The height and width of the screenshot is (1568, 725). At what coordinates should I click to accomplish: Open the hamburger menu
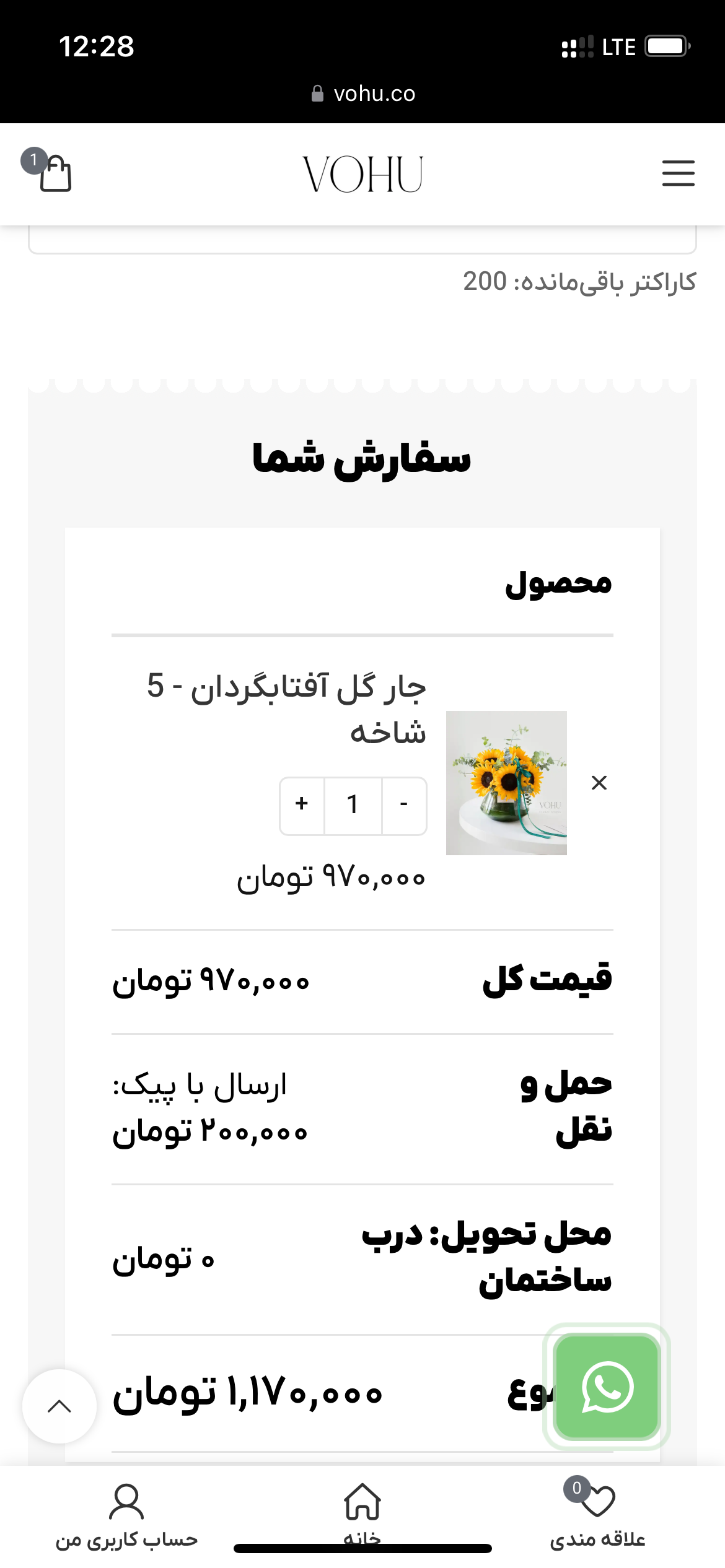[x=678, y=173]
